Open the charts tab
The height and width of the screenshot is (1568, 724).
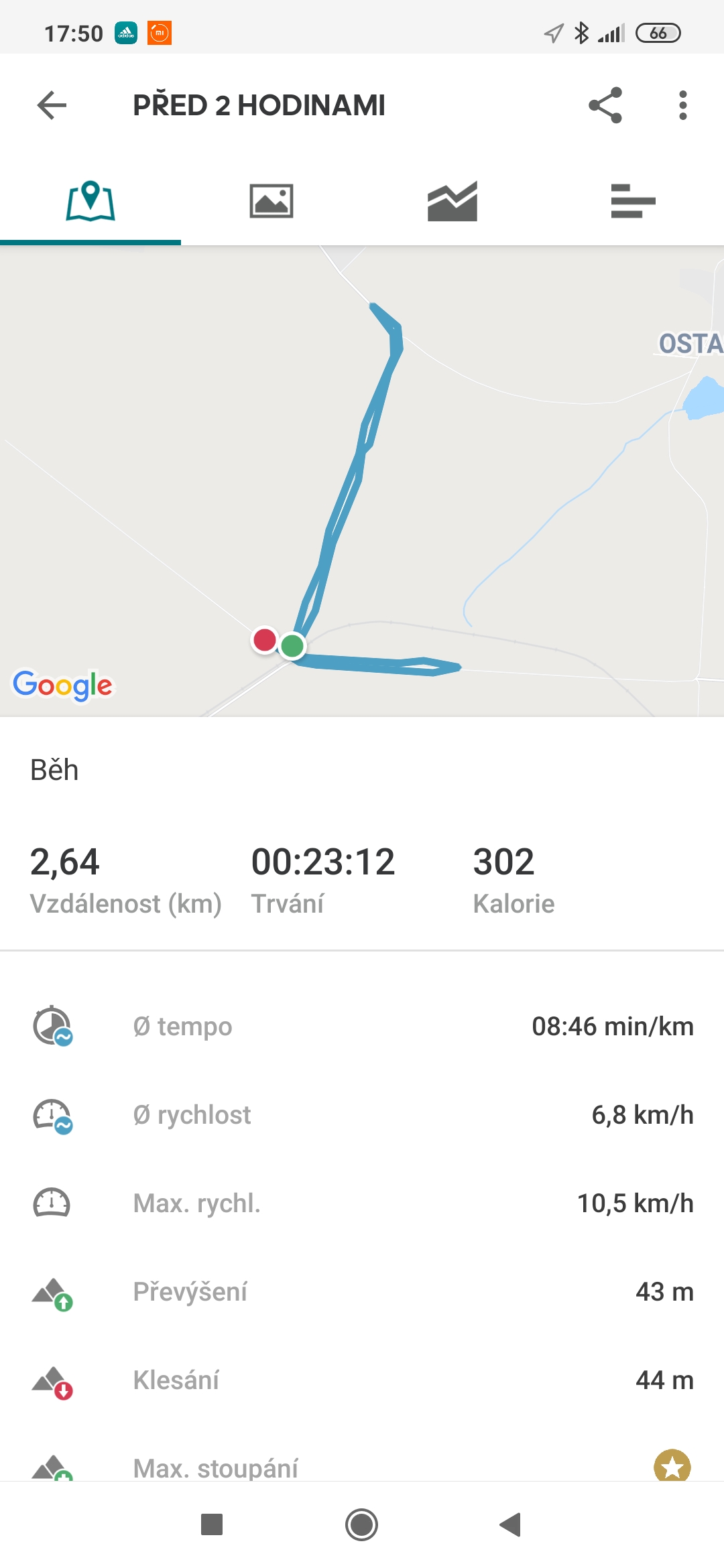click(x=452, y=200)
